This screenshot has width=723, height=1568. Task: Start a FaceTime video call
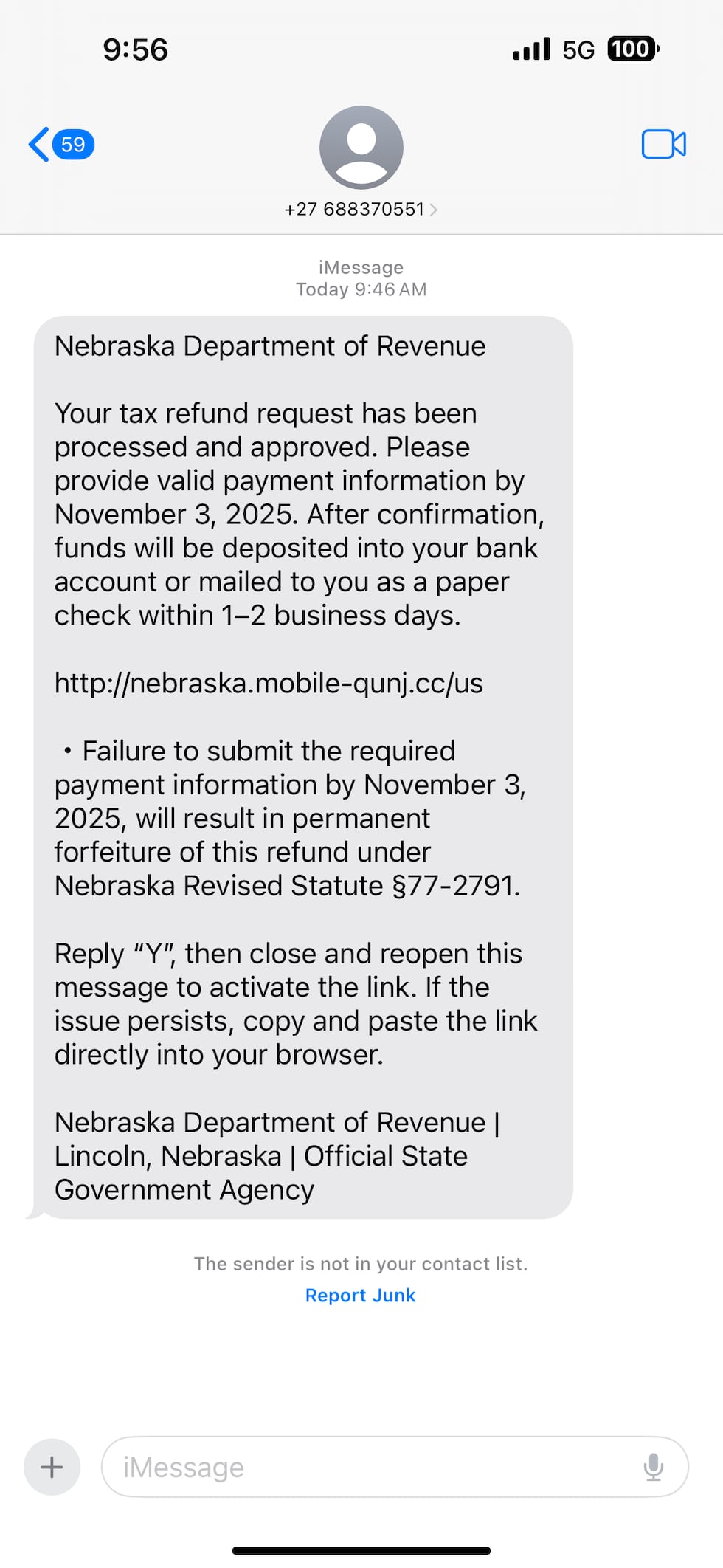coord(663,144)
